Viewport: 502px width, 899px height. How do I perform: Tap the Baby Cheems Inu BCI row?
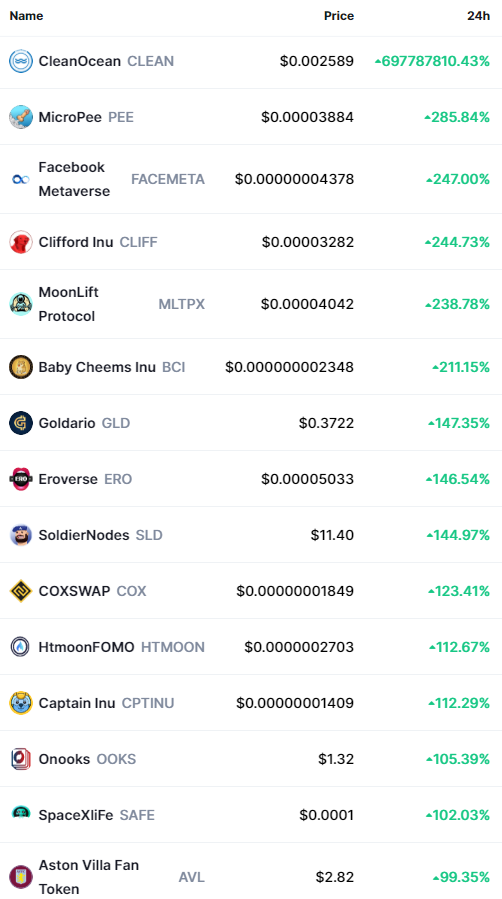click(x=251, y=367)
